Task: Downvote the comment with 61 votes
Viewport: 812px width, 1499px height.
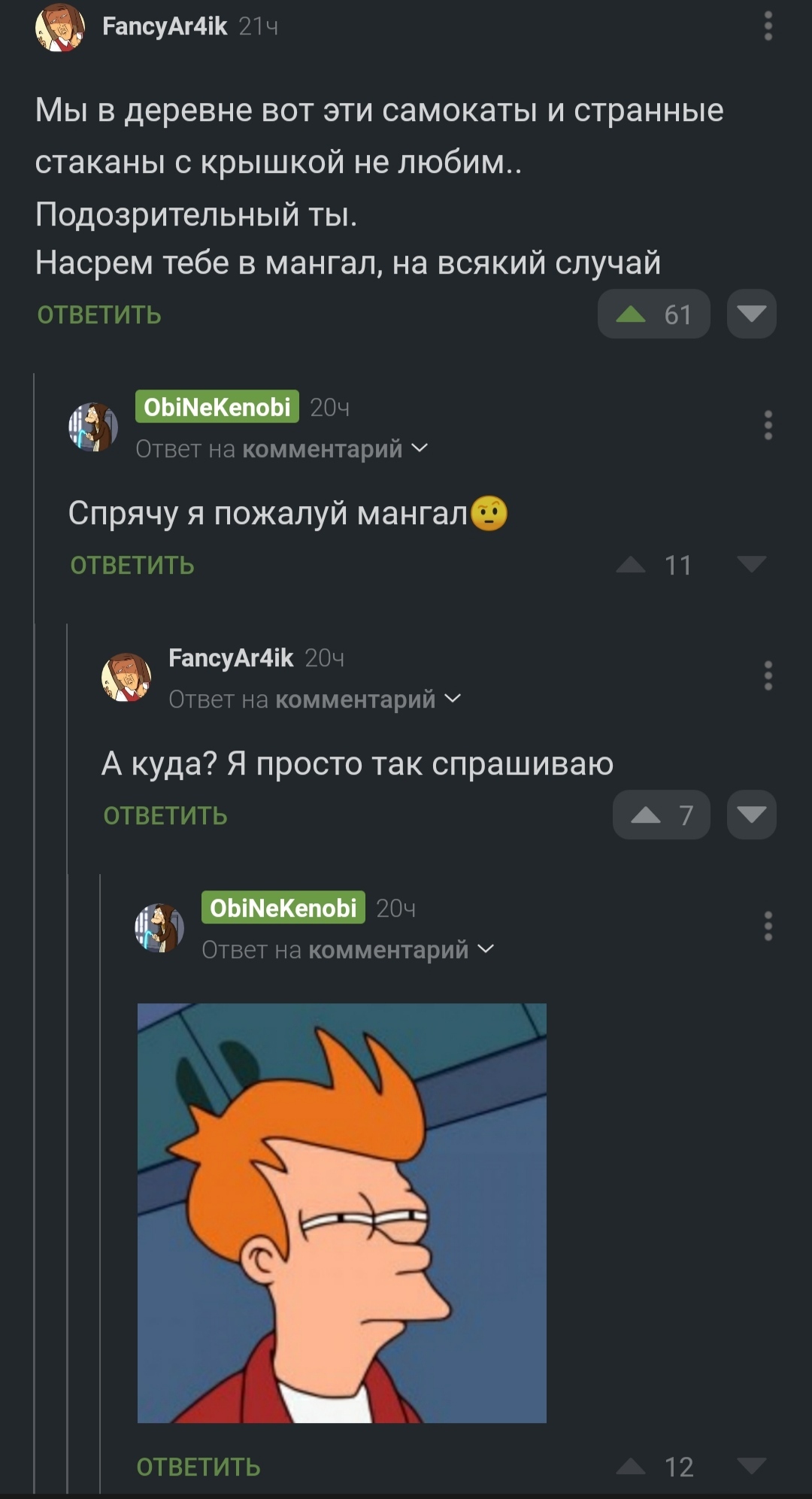Action: tap(751, 314)
